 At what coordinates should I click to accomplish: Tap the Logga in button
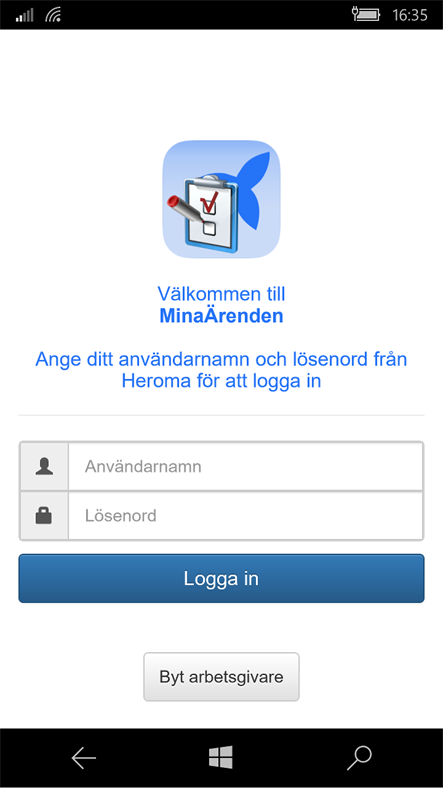(222, 578)
